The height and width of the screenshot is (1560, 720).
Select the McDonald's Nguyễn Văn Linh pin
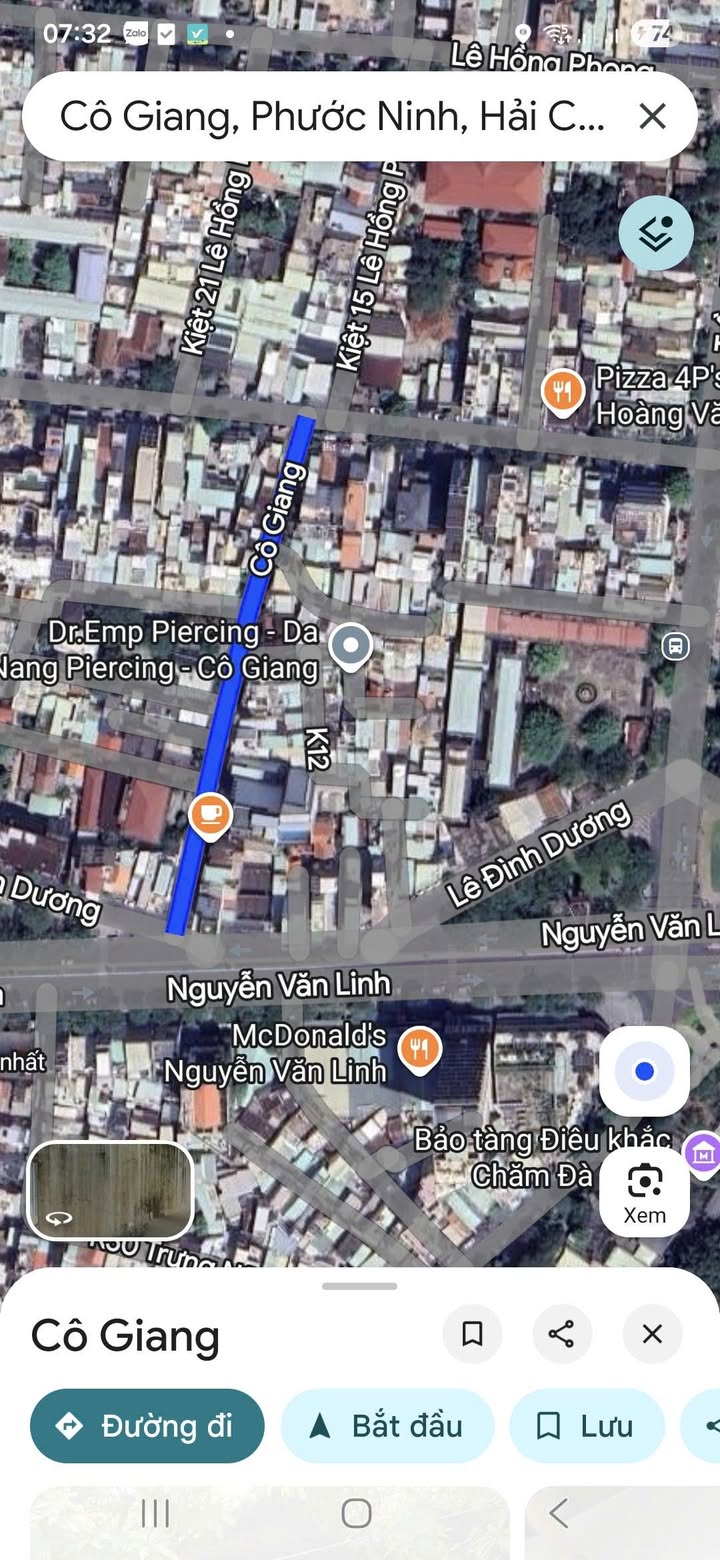click(x=420, y=1050)
